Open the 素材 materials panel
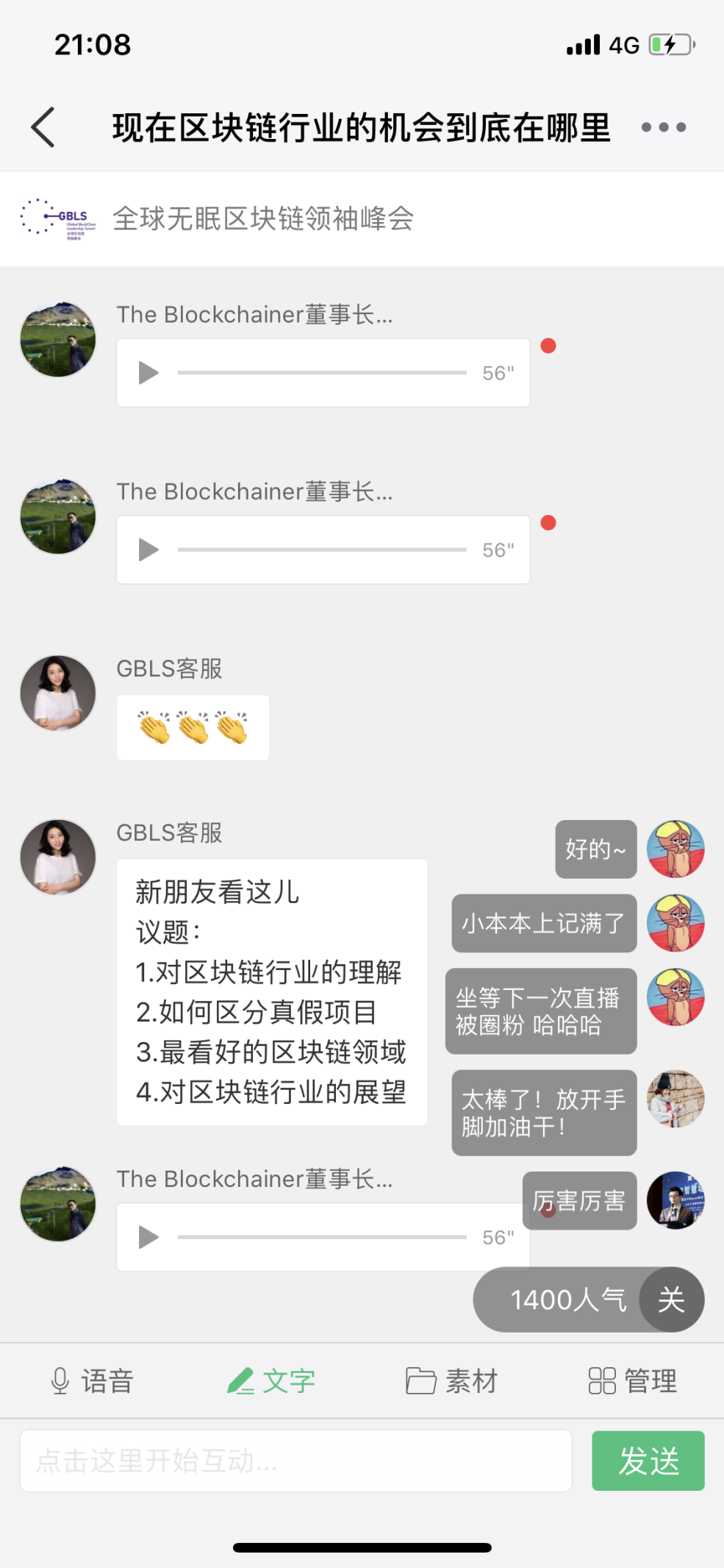Screen dimensions: 724x1568 click(452, 1380)
